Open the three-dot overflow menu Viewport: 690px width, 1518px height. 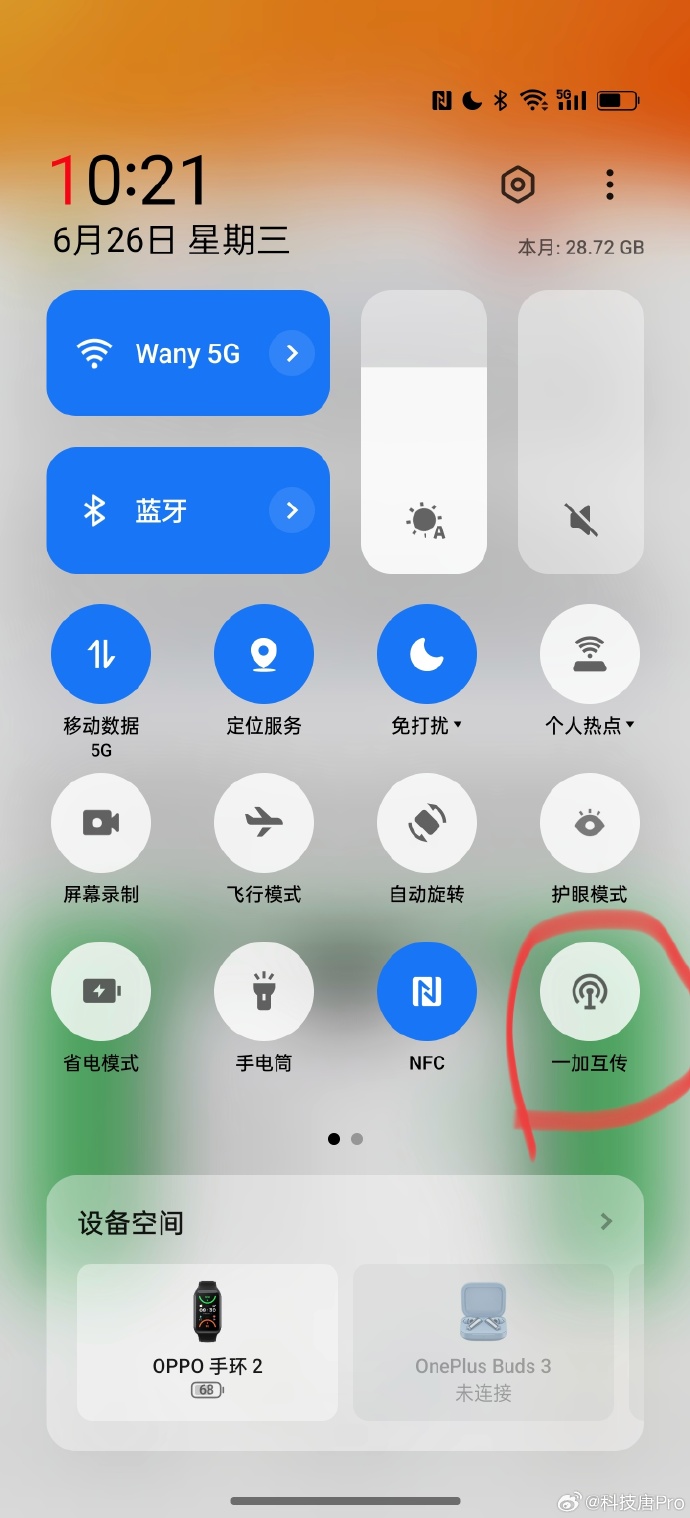[x=609, y=184]
